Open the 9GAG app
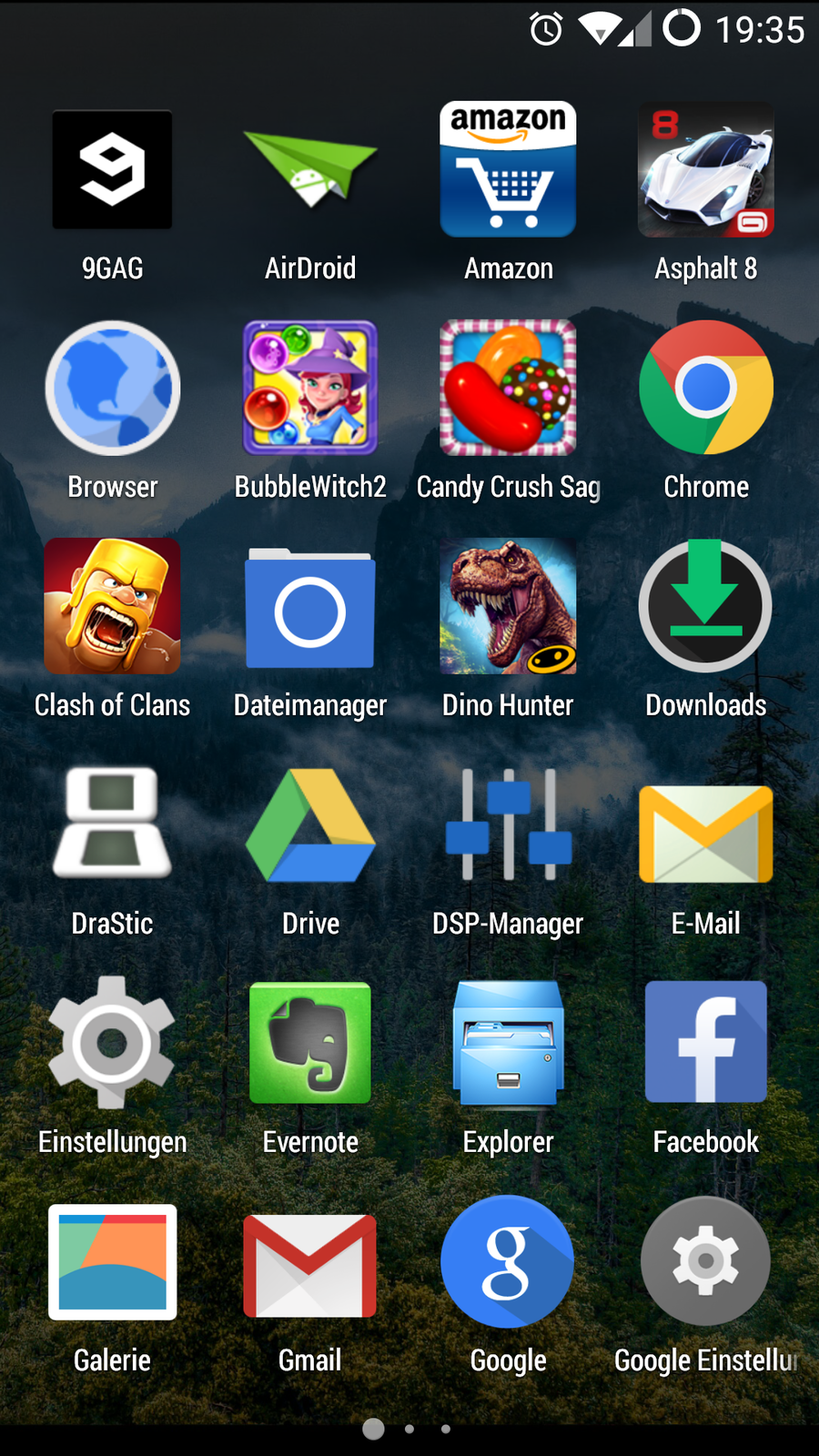 [x=112, y=170]
